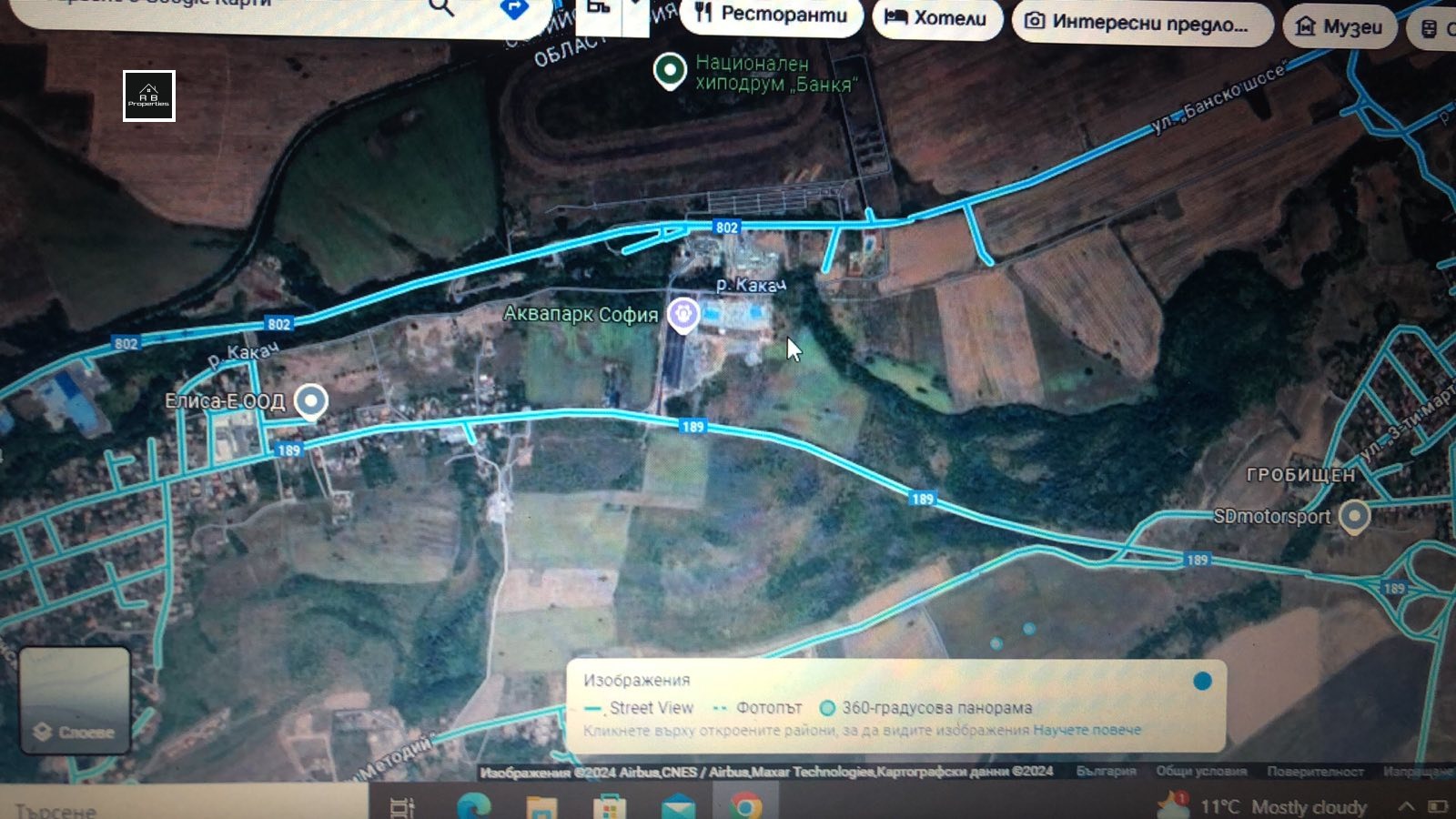Open the Научете повече link
The width and height of the screenshot is (1456, 819).
pos(1087,730)
